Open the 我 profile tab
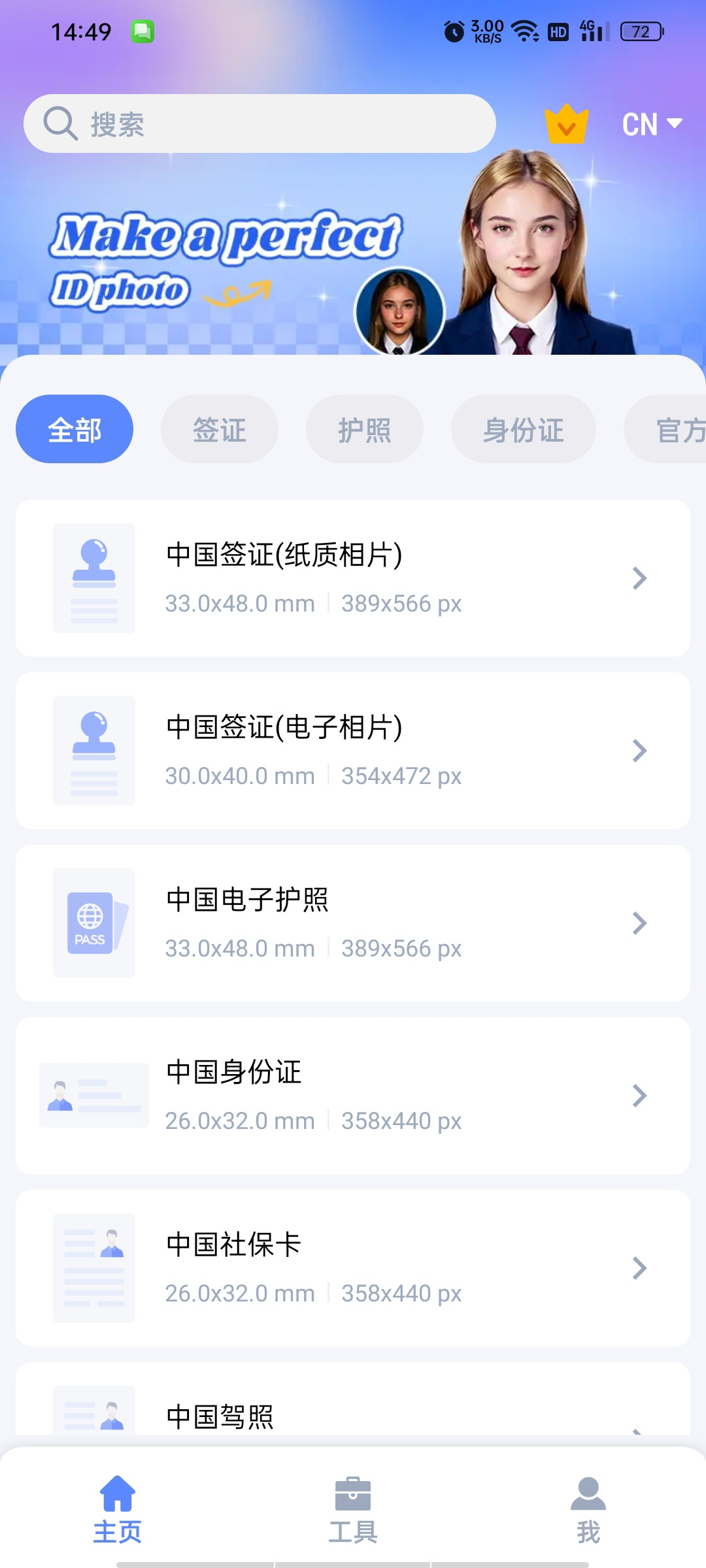Screen dimensions: 706x1568 point(588,1509)
